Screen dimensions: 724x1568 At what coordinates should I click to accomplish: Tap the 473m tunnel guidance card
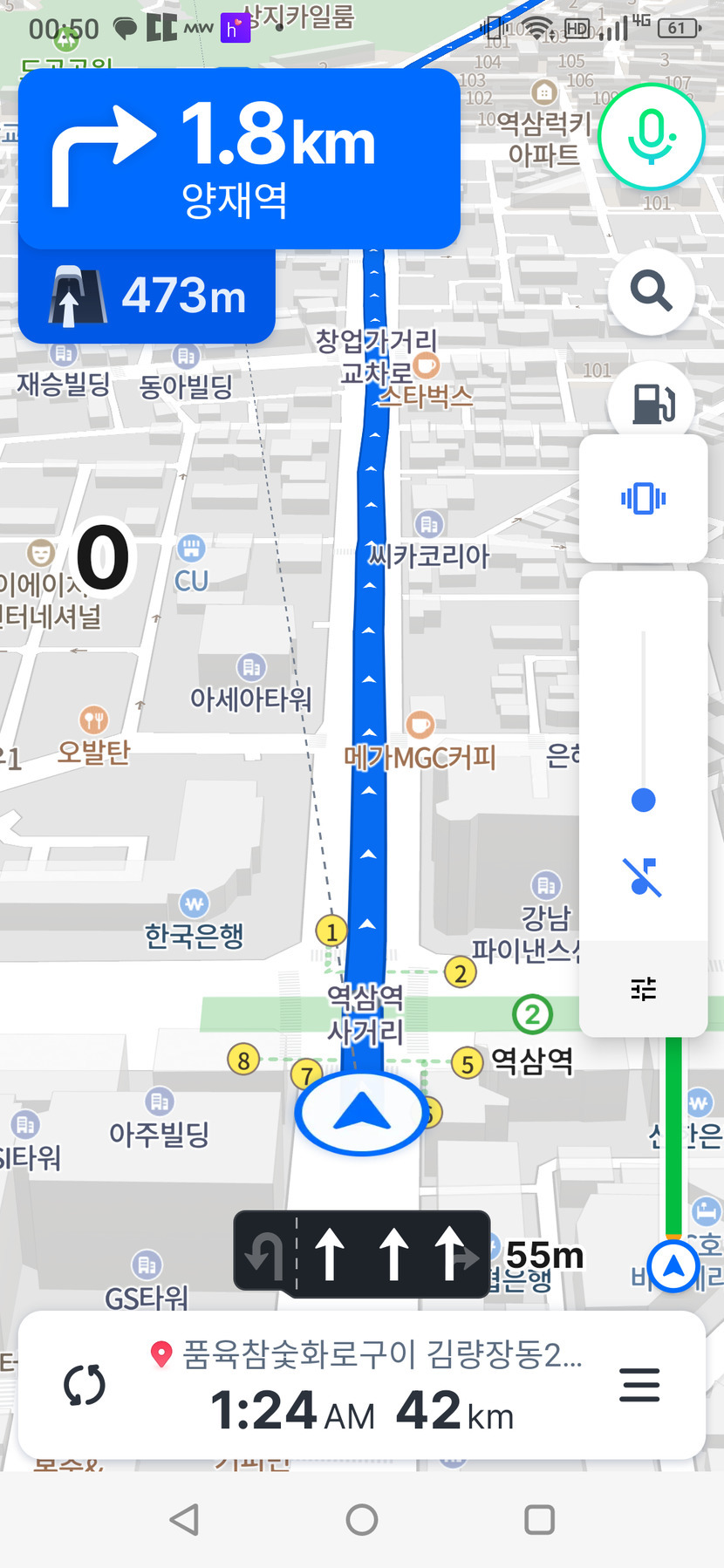[x=147, y=297]
